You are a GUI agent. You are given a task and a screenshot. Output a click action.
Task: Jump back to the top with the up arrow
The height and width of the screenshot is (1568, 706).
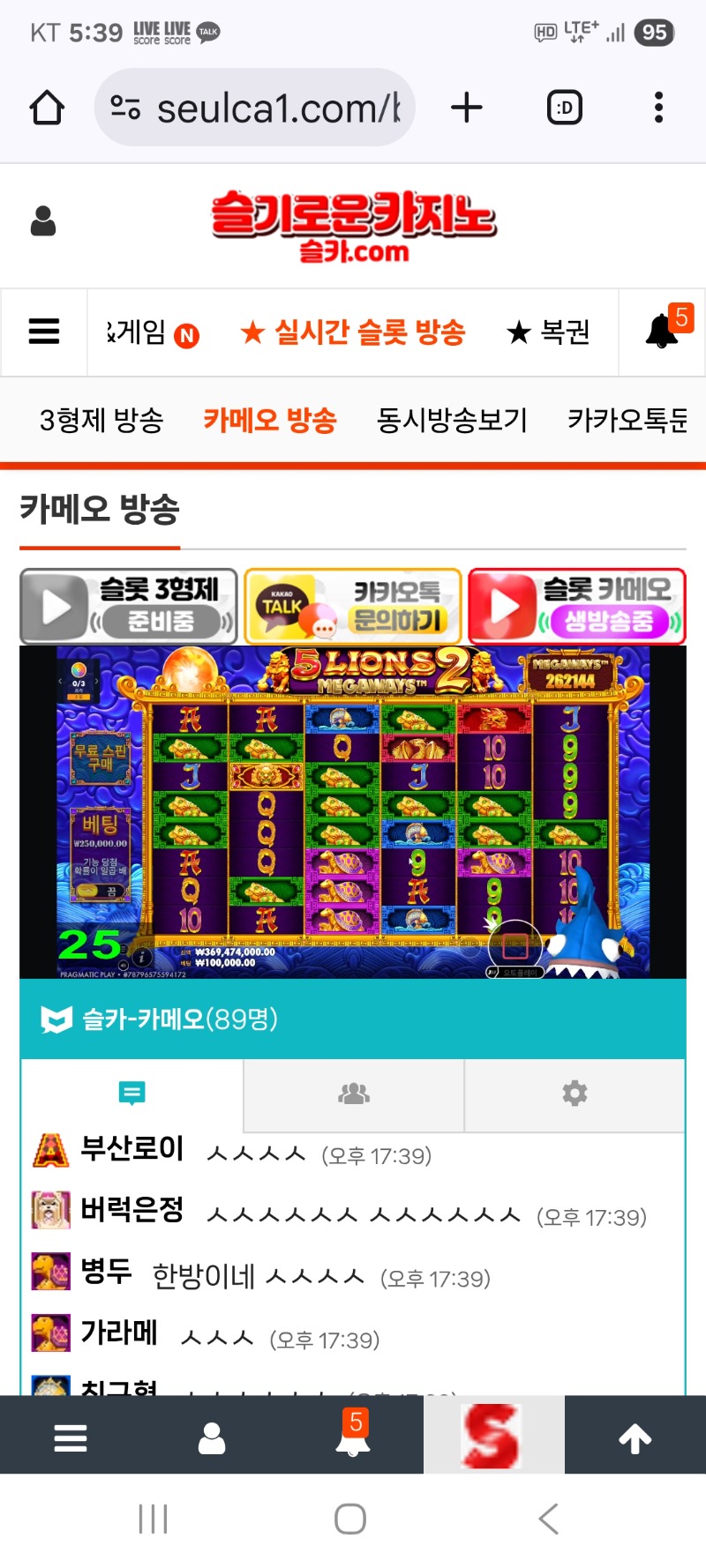(x=635, y=1438)
